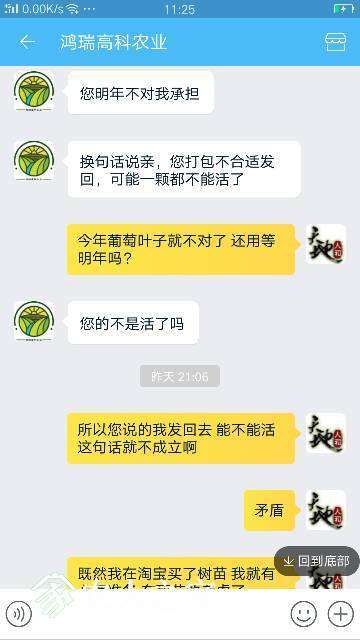The width and height of the screenshot is (360, 640).
Task: Go back from the 鸿瑞高科农业 chat
Action: (x=27, y=42)
